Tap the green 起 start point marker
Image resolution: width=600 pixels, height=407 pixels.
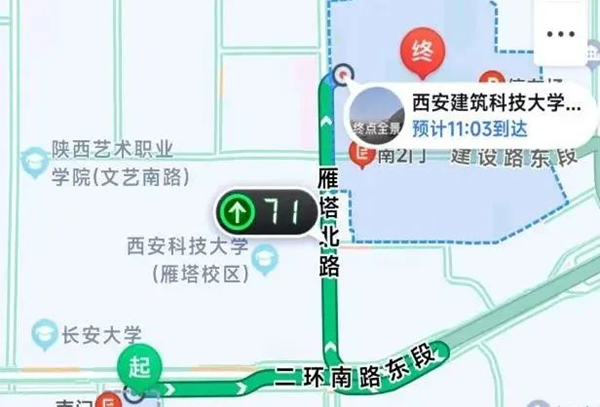coord(138,367)
